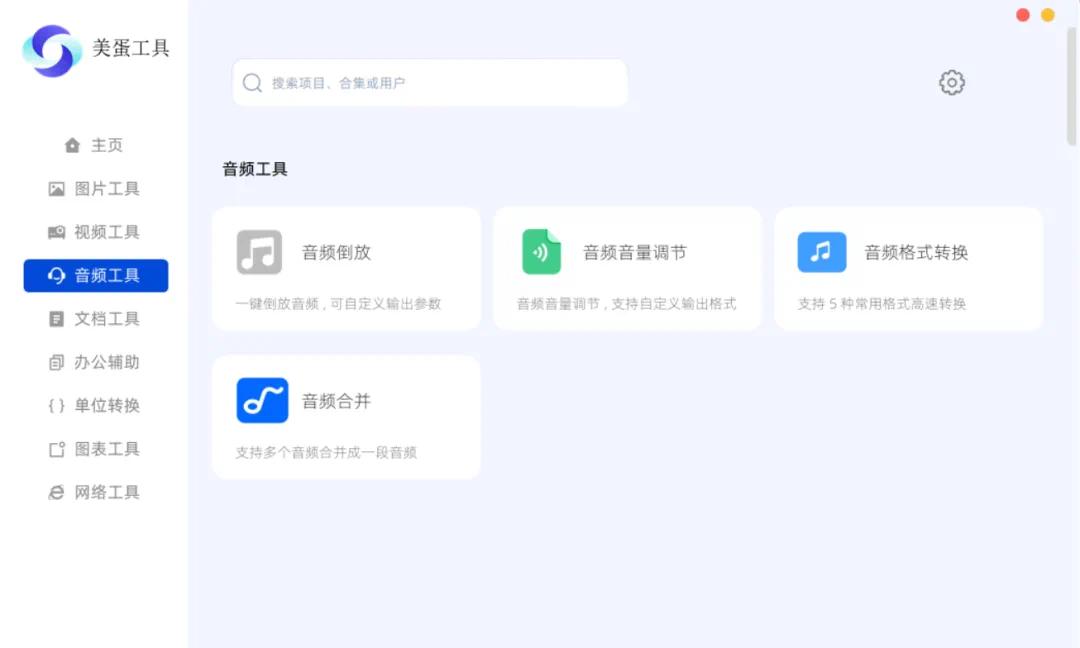Open 办公辅助 in the sidebar
Viewport: 1080px width, 648px height.
click(95, 362)
